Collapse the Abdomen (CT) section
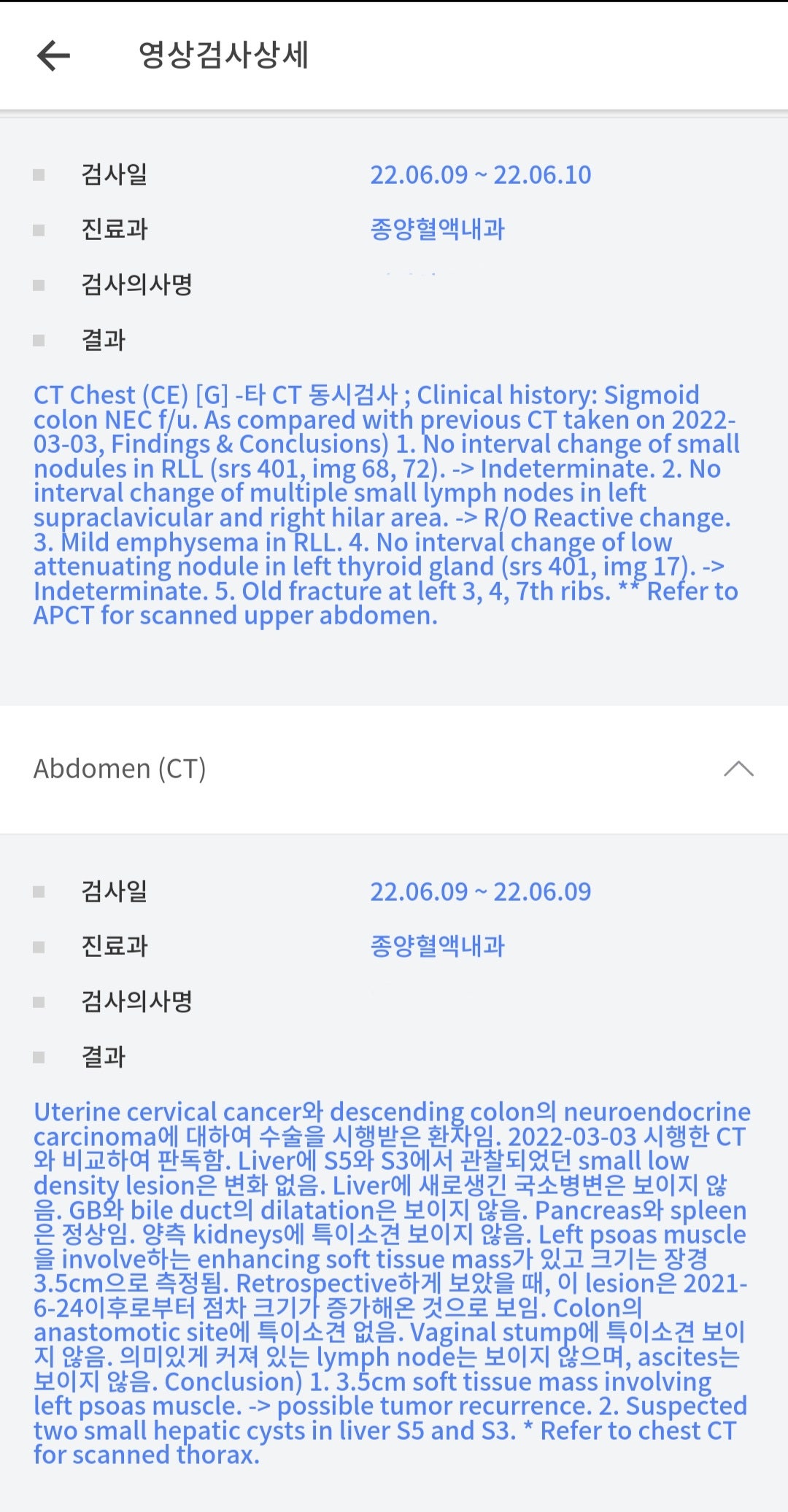 click(x=738, y=769)
